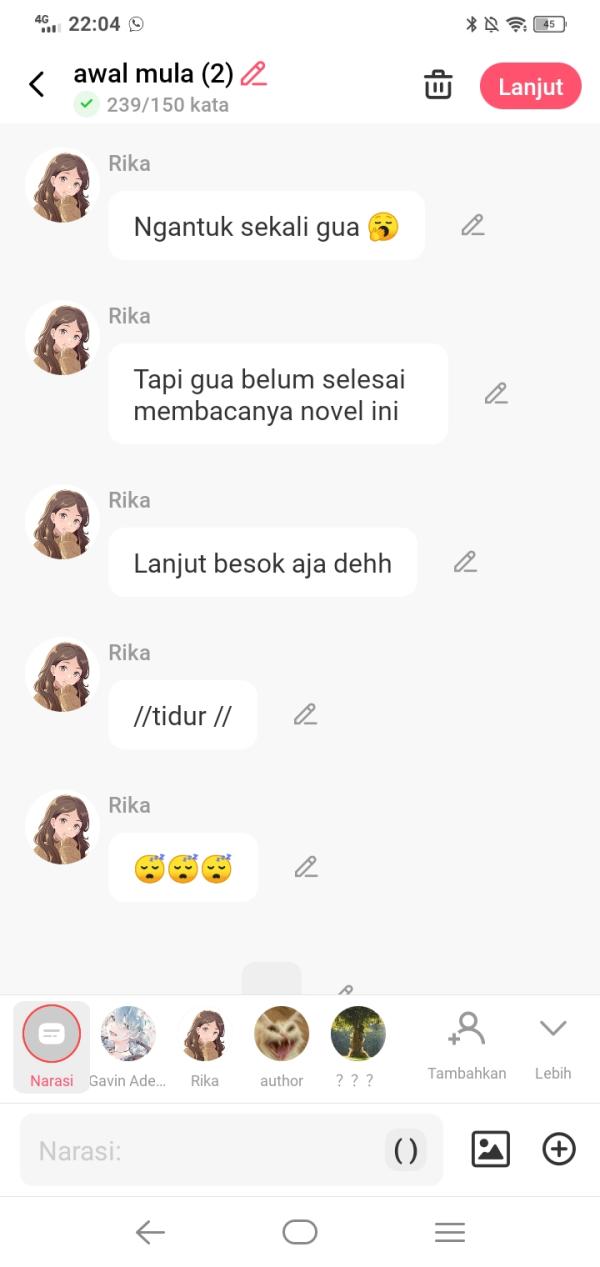Screen dimensions: 600x1267
Task: Edit the chapter title 'awal mula (2)'
Action: pos(254,73)
